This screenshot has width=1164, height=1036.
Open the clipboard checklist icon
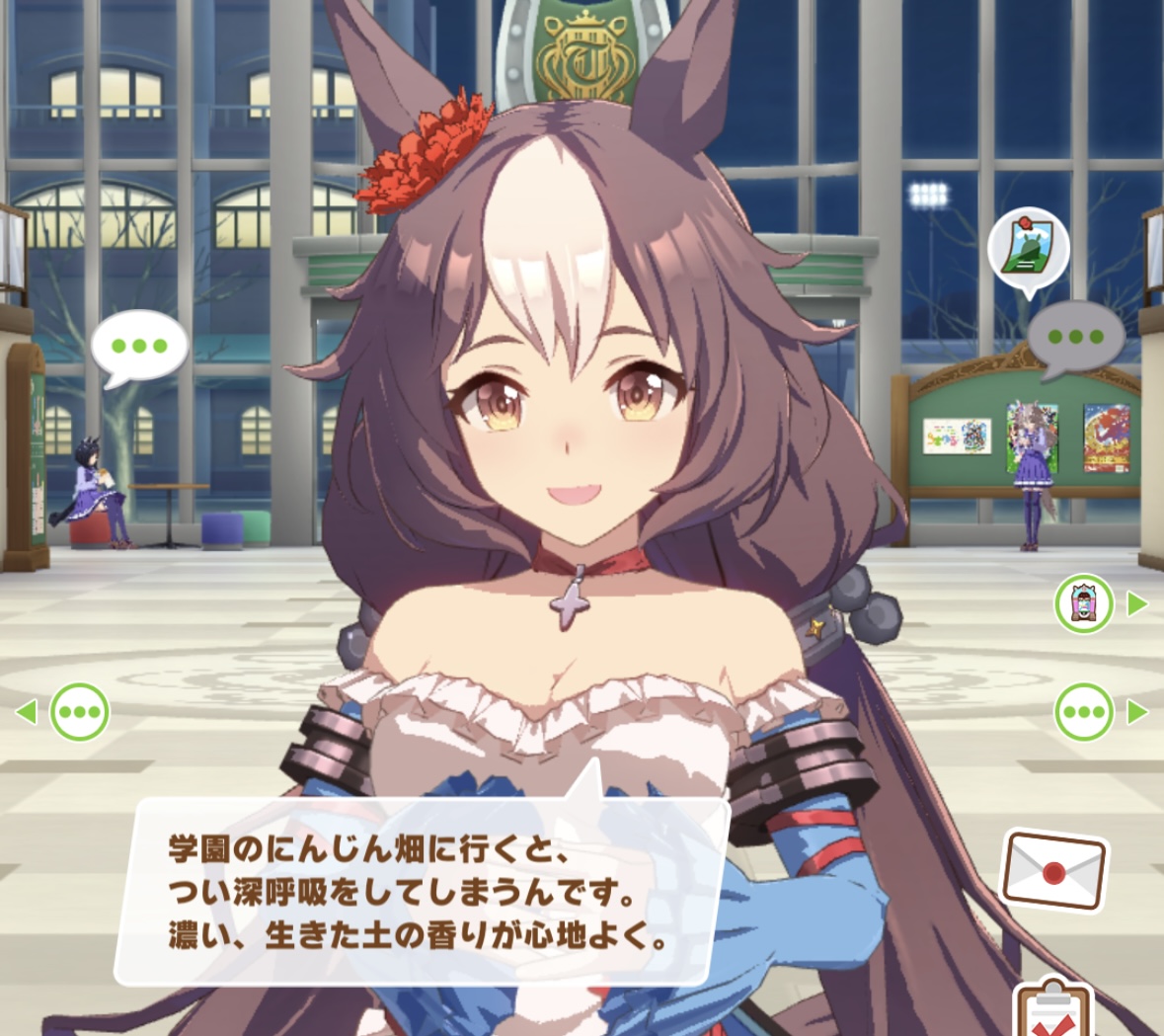[1053, 1009]
